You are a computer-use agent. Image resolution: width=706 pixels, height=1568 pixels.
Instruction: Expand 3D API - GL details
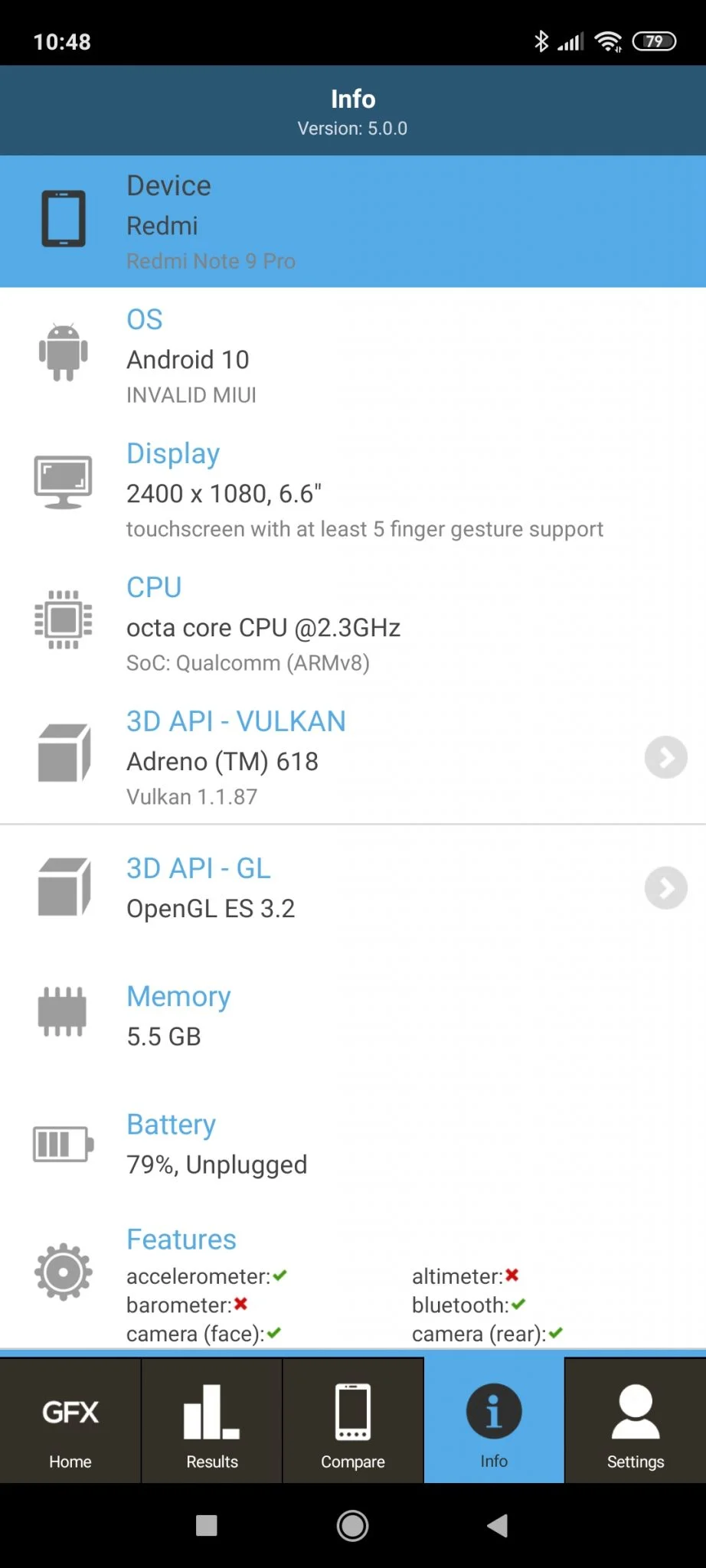(665, 888)
